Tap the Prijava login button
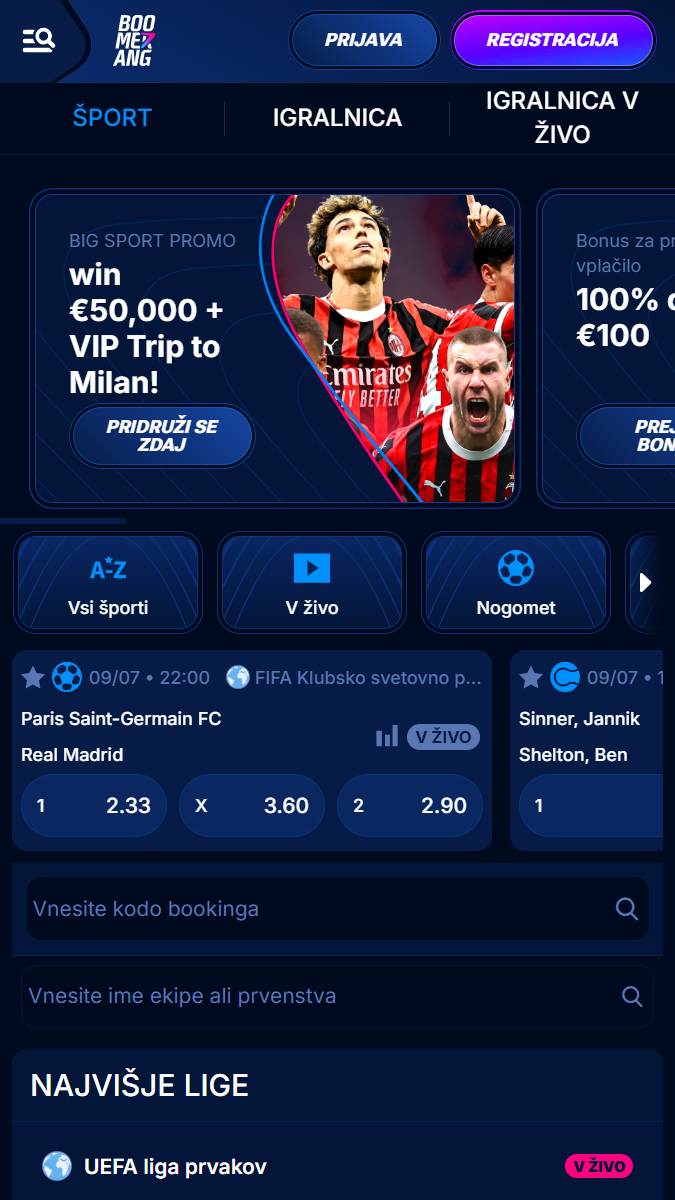The height and width of the screenshot is (1200, 675). coord(364,40)
